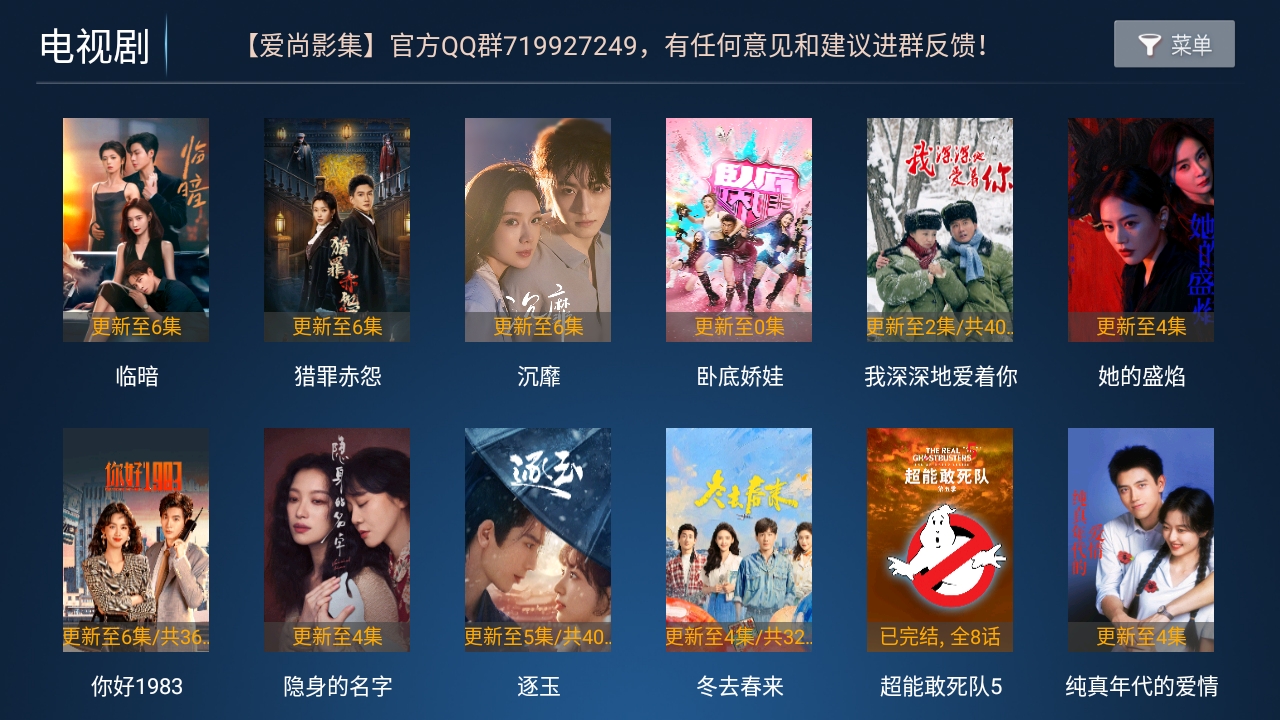Open 超能敢死队5

[x=940, y=540]
